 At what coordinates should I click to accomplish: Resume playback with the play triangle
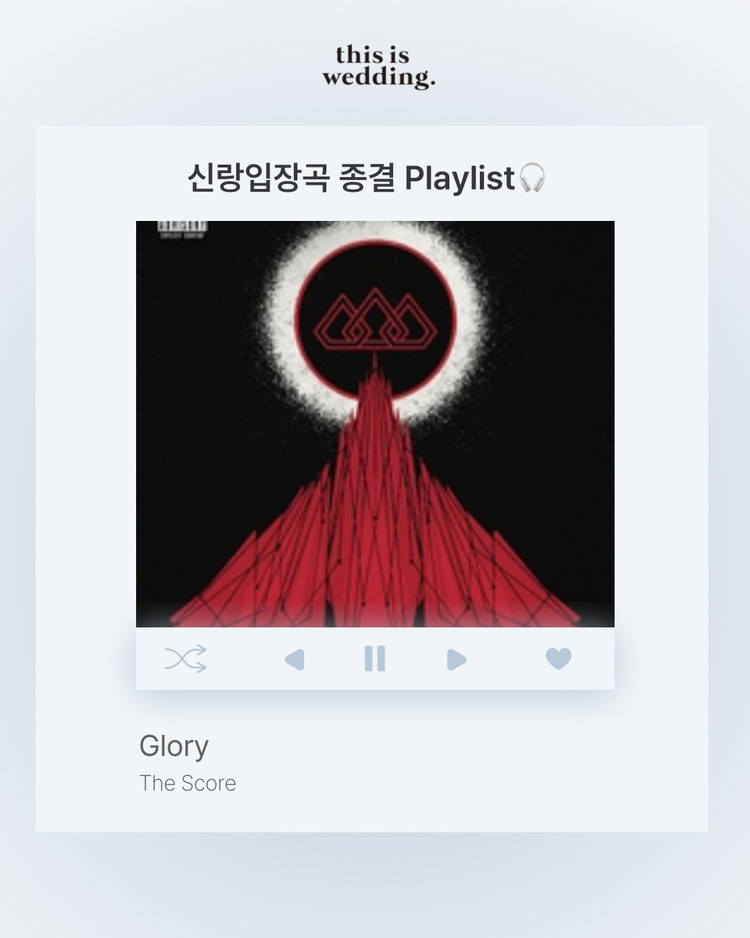pyautogui.click(x=456, y=658)
